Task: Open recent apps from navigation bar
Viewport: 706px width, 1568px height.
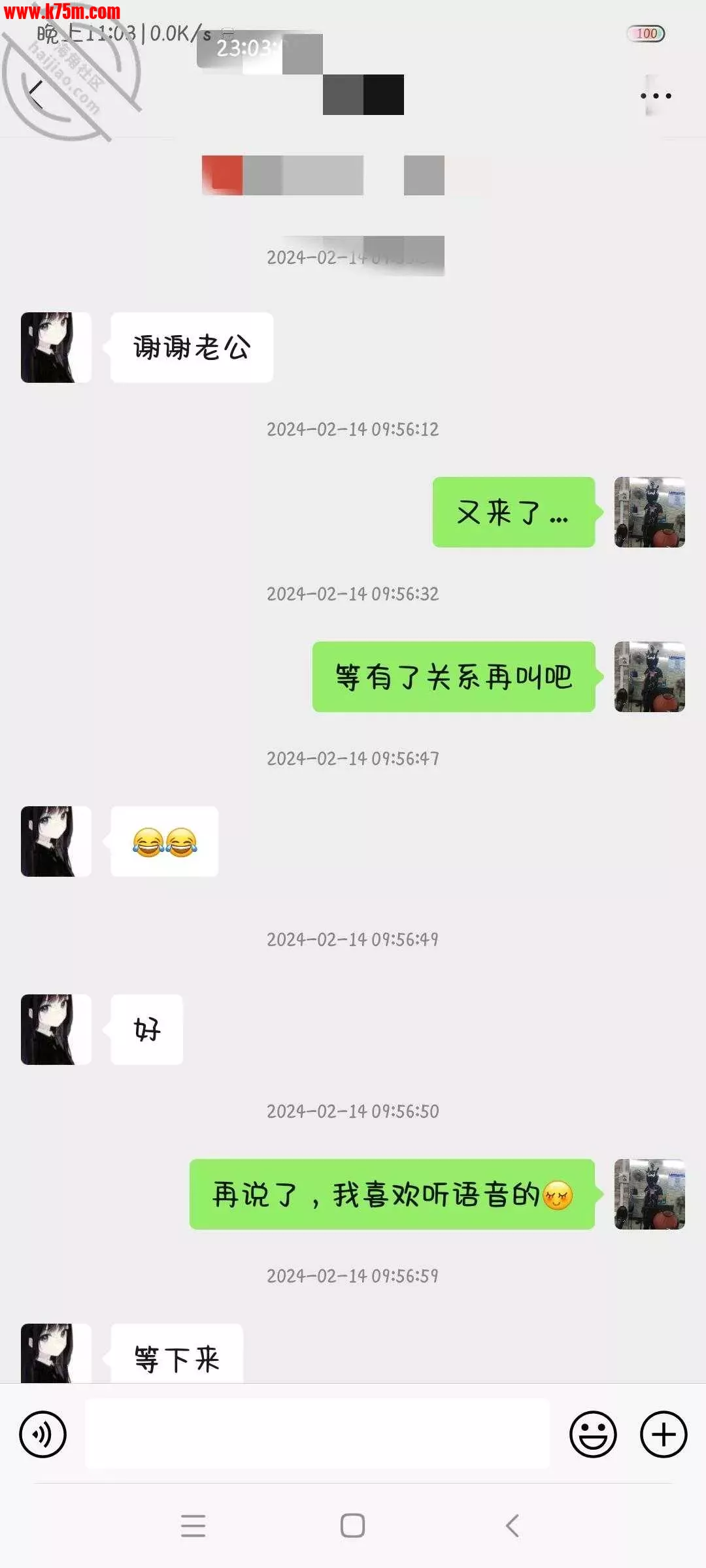Action: click(193, 1526)
